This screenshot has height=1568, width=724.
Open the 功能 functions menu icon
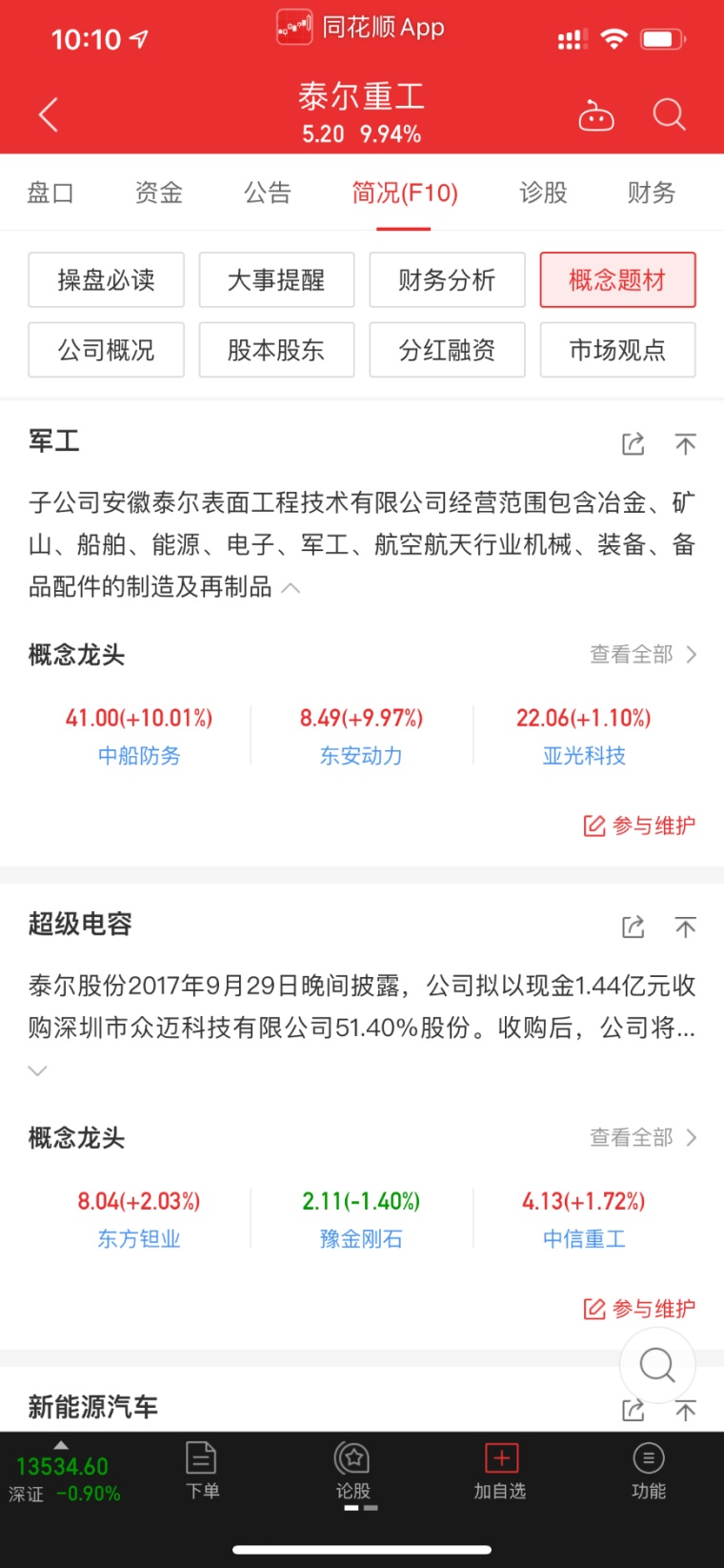pos(649,1473)
